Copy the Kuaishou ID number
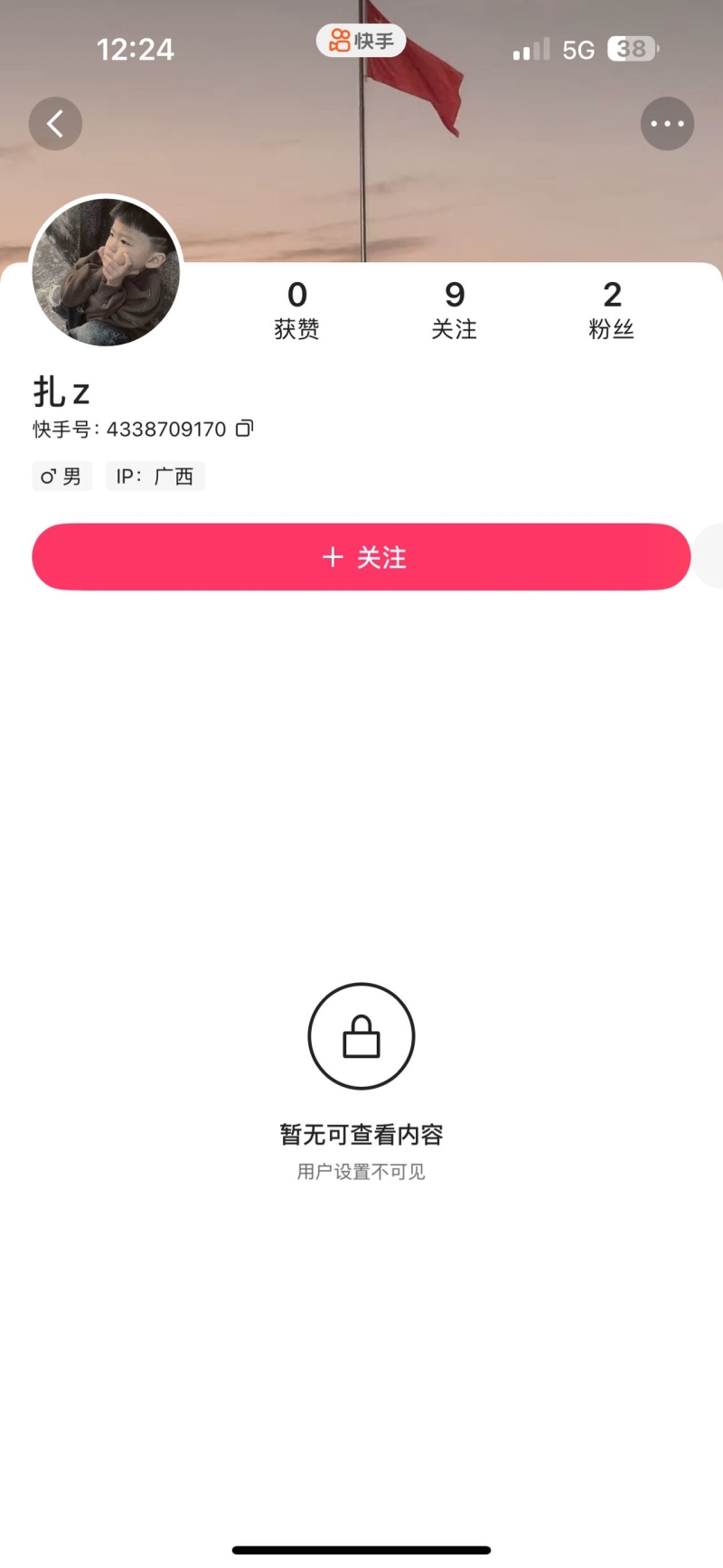Viewport: 723px width, 1568px height. pos(245,429)
